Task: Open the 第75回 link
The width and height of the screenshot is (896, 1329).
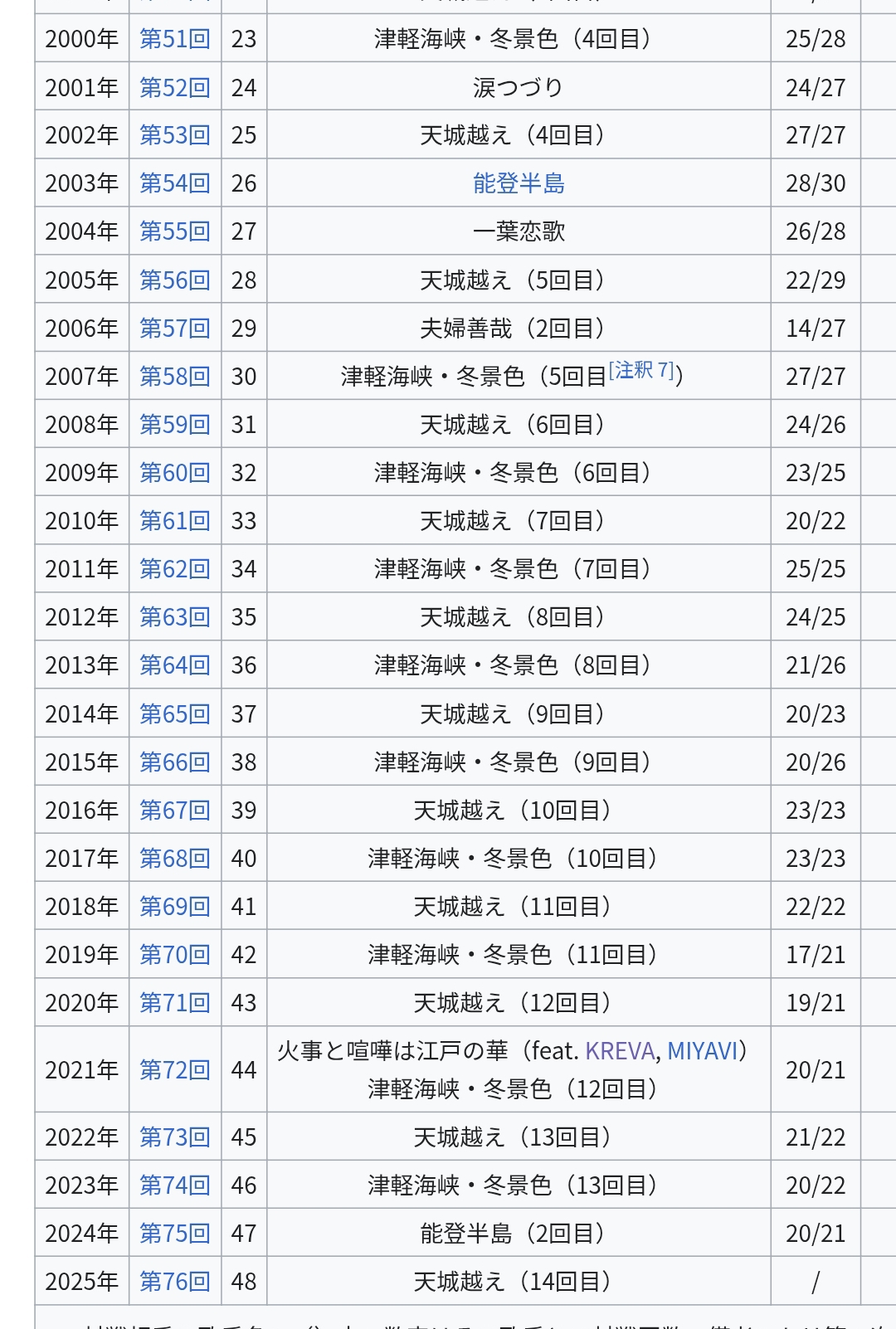Action: tap(174, 1234)
